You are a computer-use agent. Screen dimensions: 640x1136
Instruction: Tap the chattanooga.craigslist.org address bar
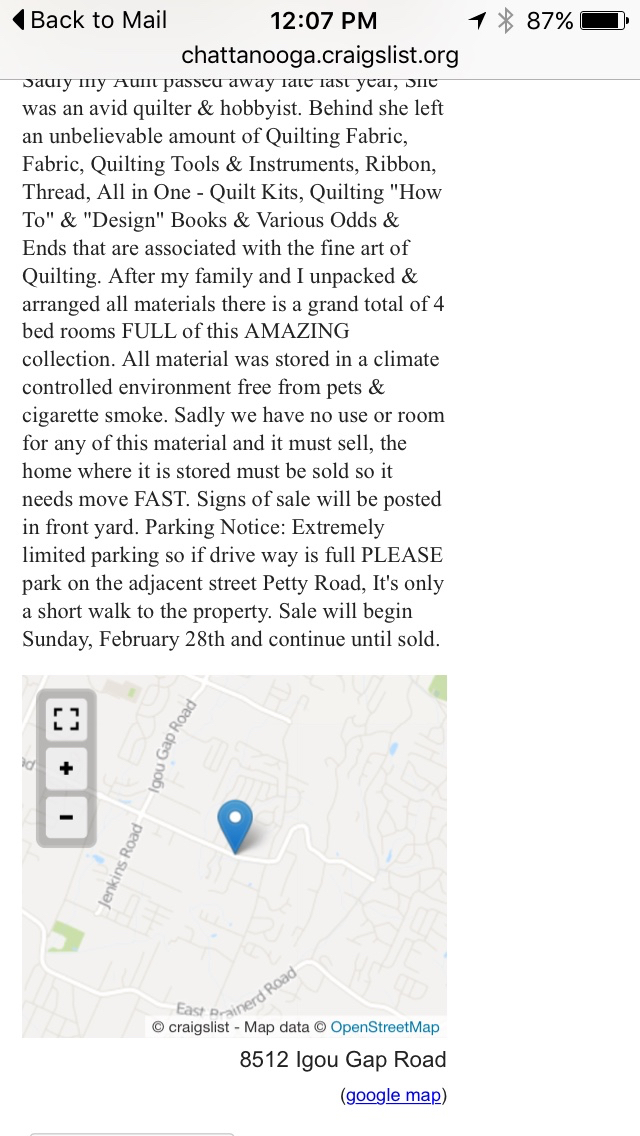click(320, 55)
